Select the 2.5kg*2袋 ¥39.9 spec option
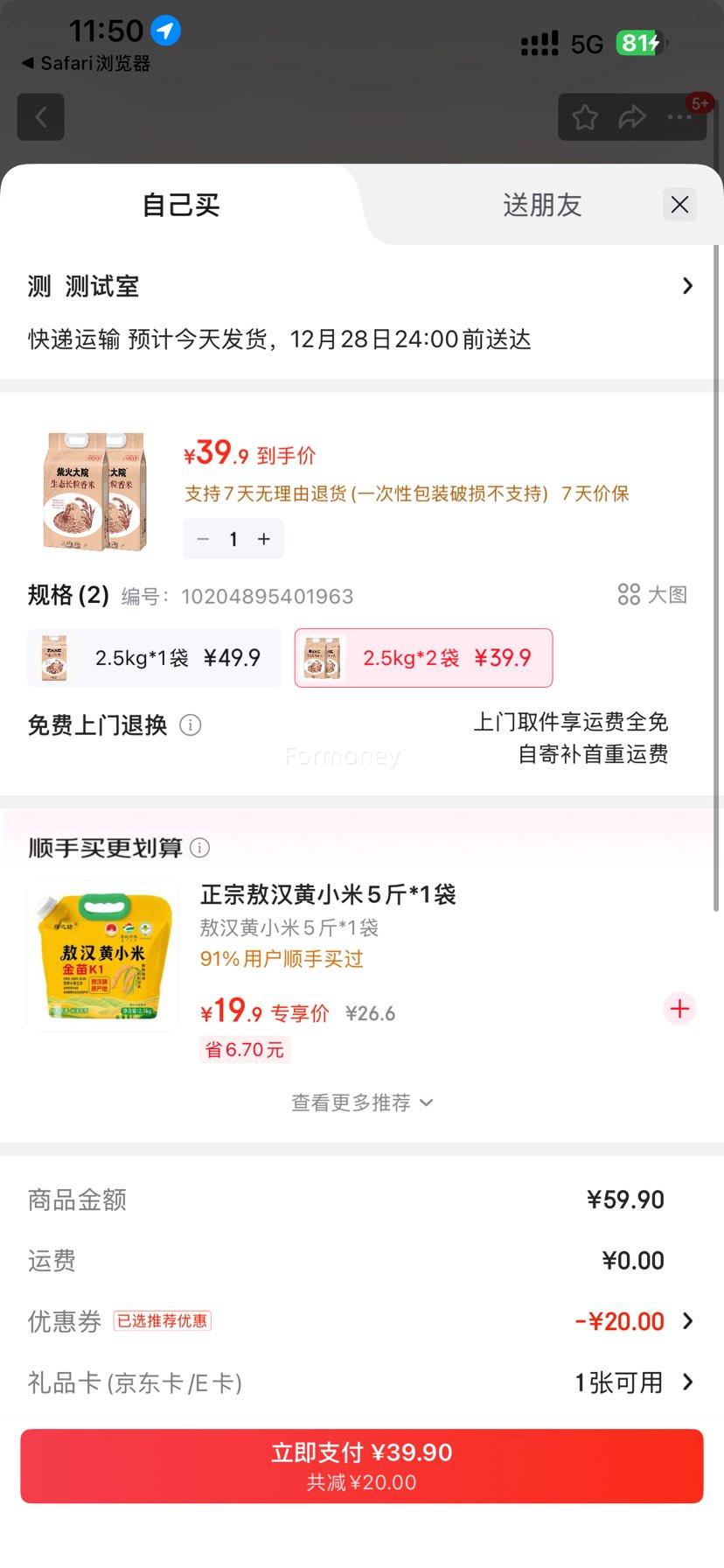This screenshot has width=724, height=1568. 423,658
